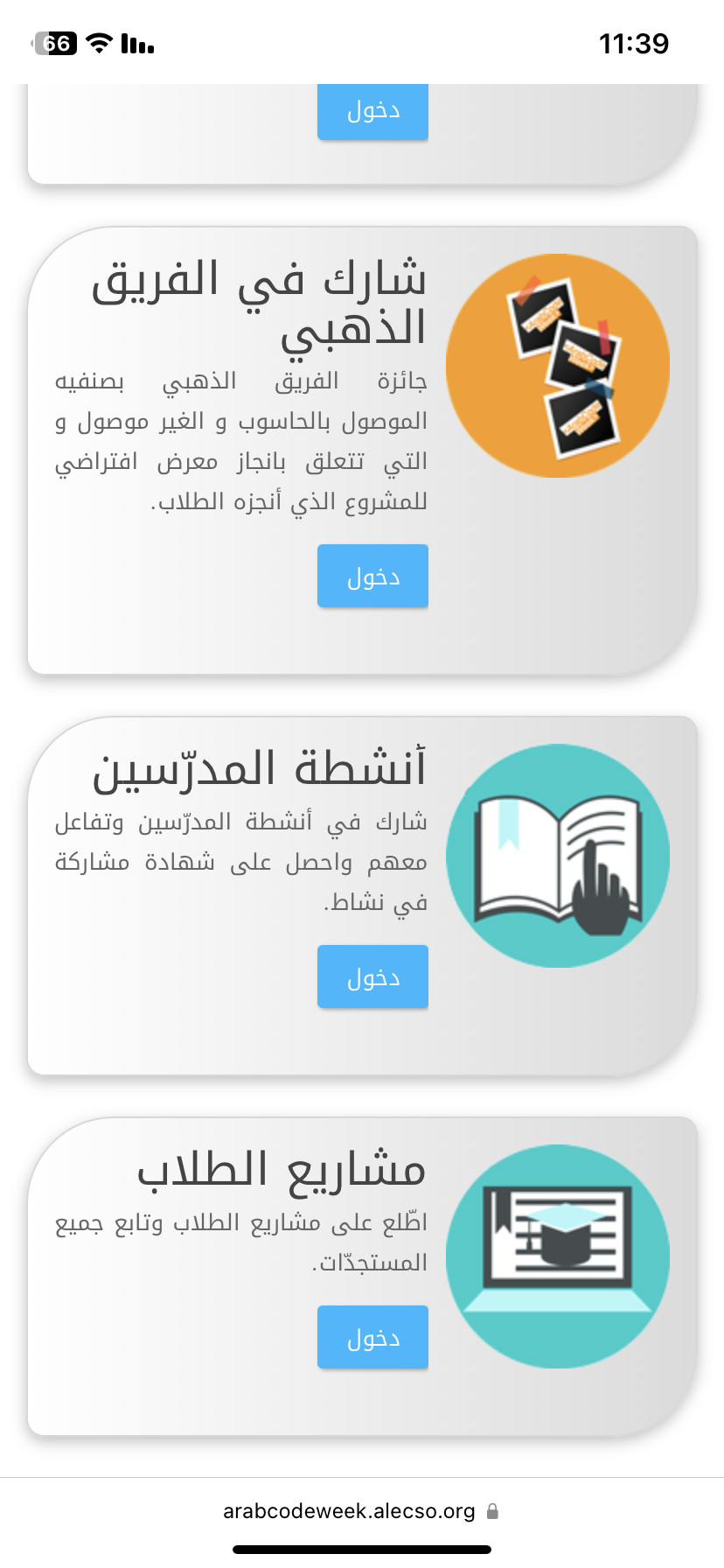The height and width of the screenshot is (1568, 724).
Task: Open أنشطة المدرّسين with its دخول button
Action: click(372, 976)
